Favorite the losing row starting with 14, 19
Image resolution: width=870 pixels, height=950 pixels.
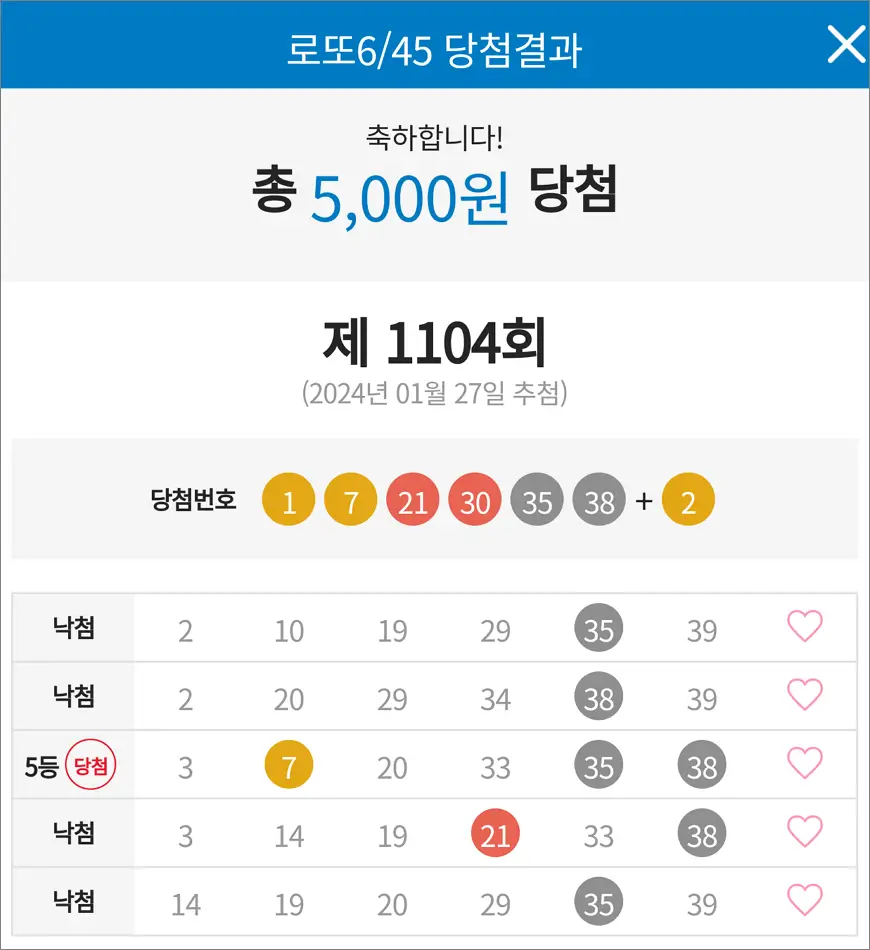[x=804, y=901]
